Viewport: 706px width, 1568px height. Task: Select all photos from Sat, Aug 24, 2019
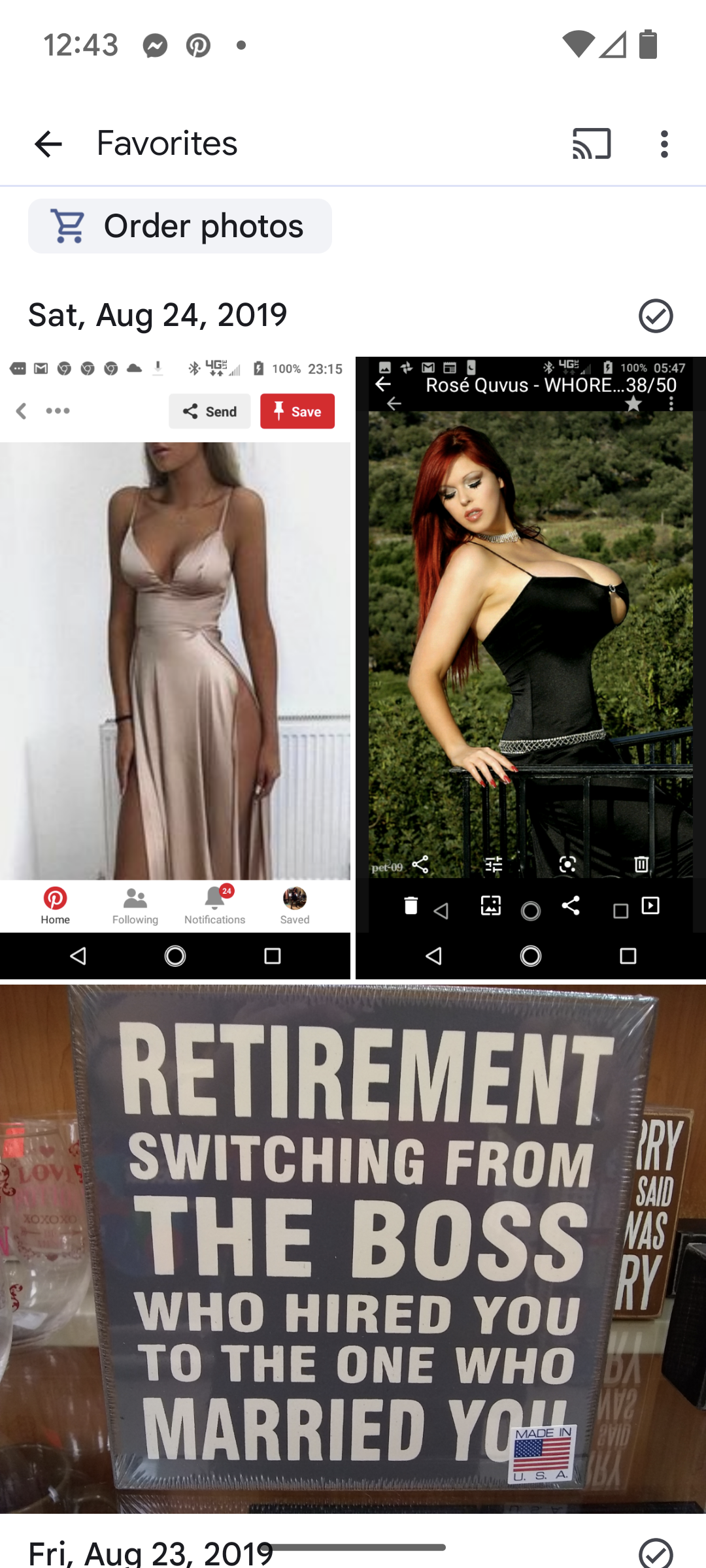[656, 316]
